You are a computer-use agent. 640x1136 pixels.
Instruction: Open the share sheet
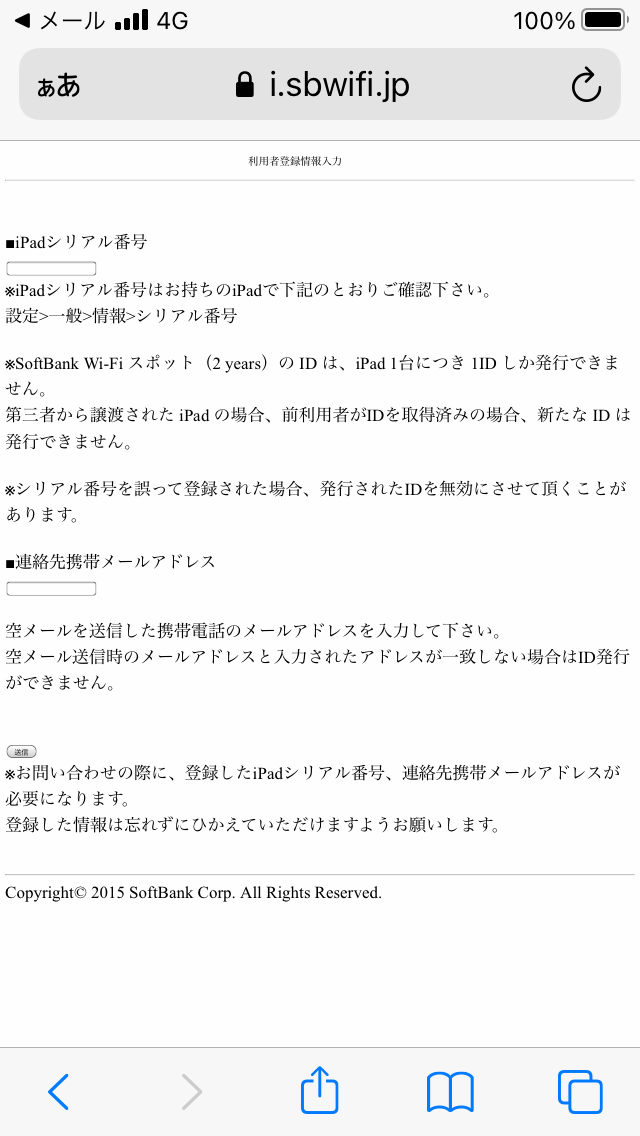(320, 1089)
